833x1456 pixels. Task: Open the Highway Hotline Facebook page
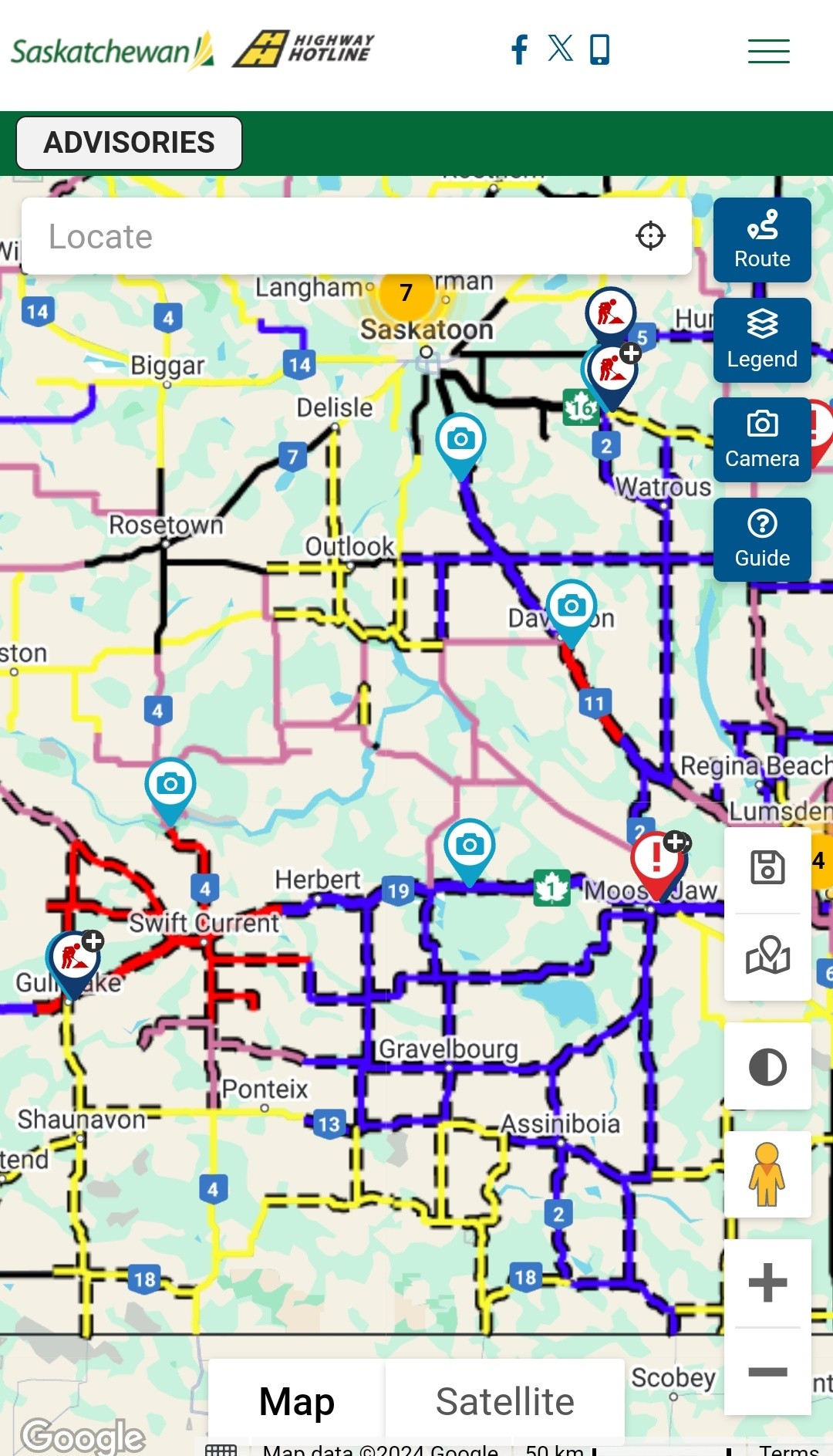[x=520, y=49]
